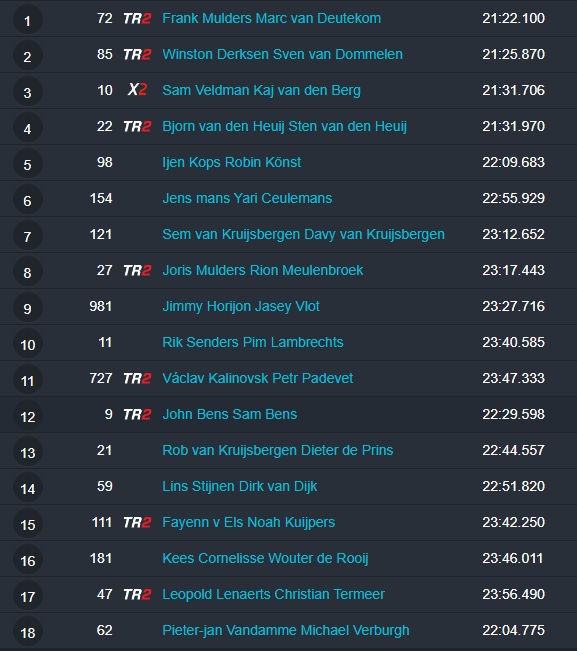
Task: View Sam Veldman Kaj van den Berg
Action: coord(262,91)
